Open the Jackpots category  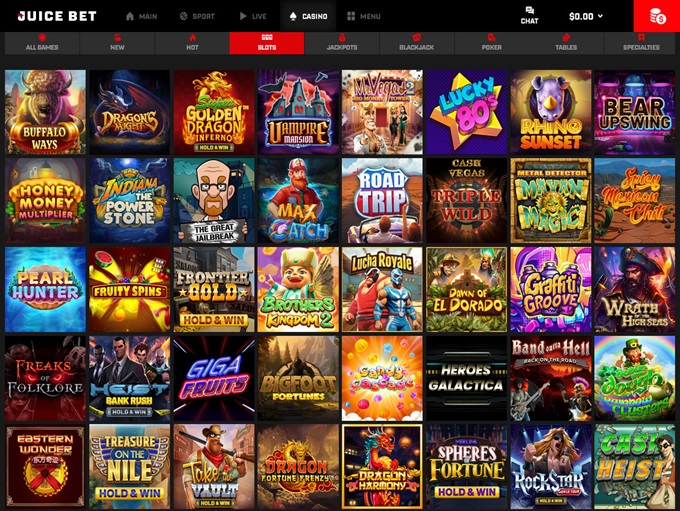[341, 42]
